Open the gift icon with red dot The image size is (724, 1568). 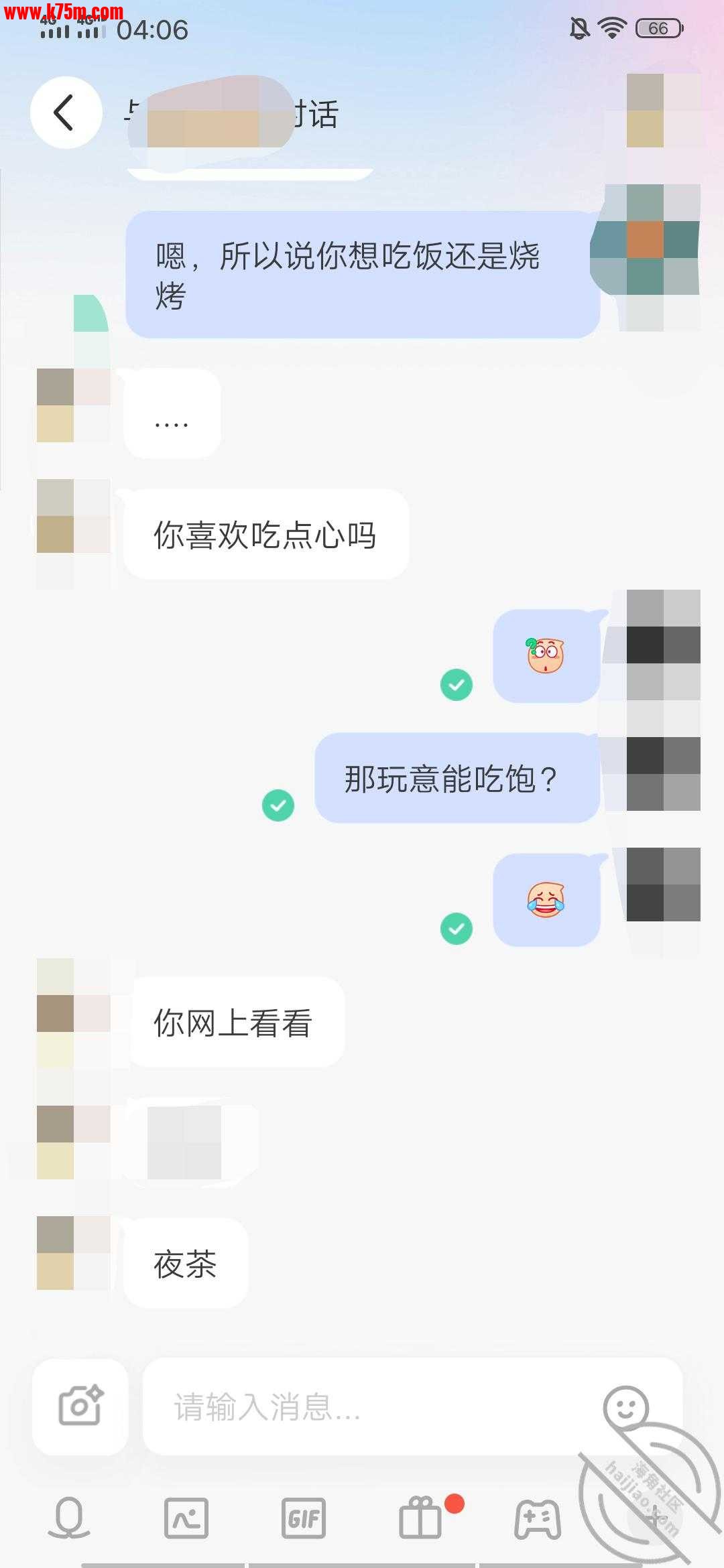(421, 1518)
